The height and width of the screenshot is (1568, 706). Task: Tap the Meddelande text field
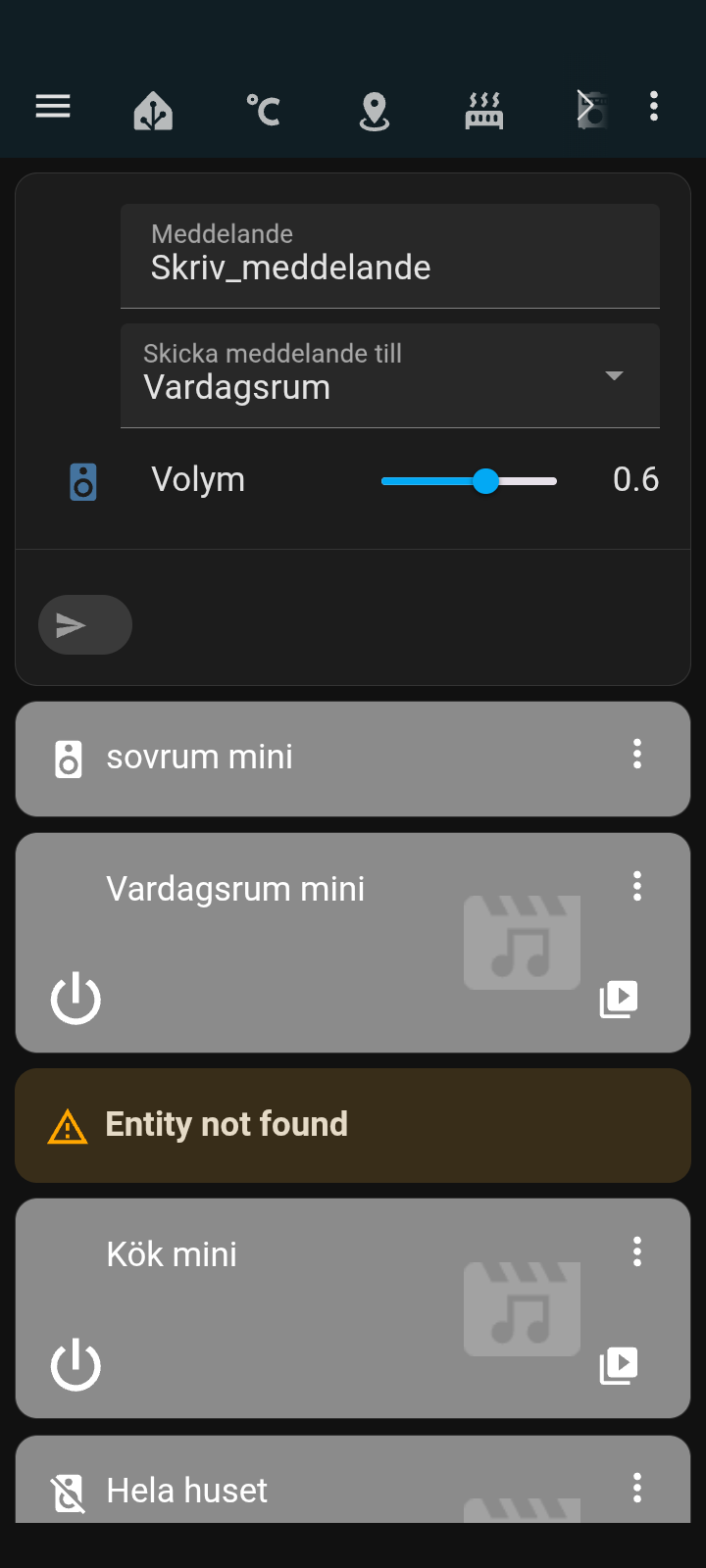click(390, 256)
